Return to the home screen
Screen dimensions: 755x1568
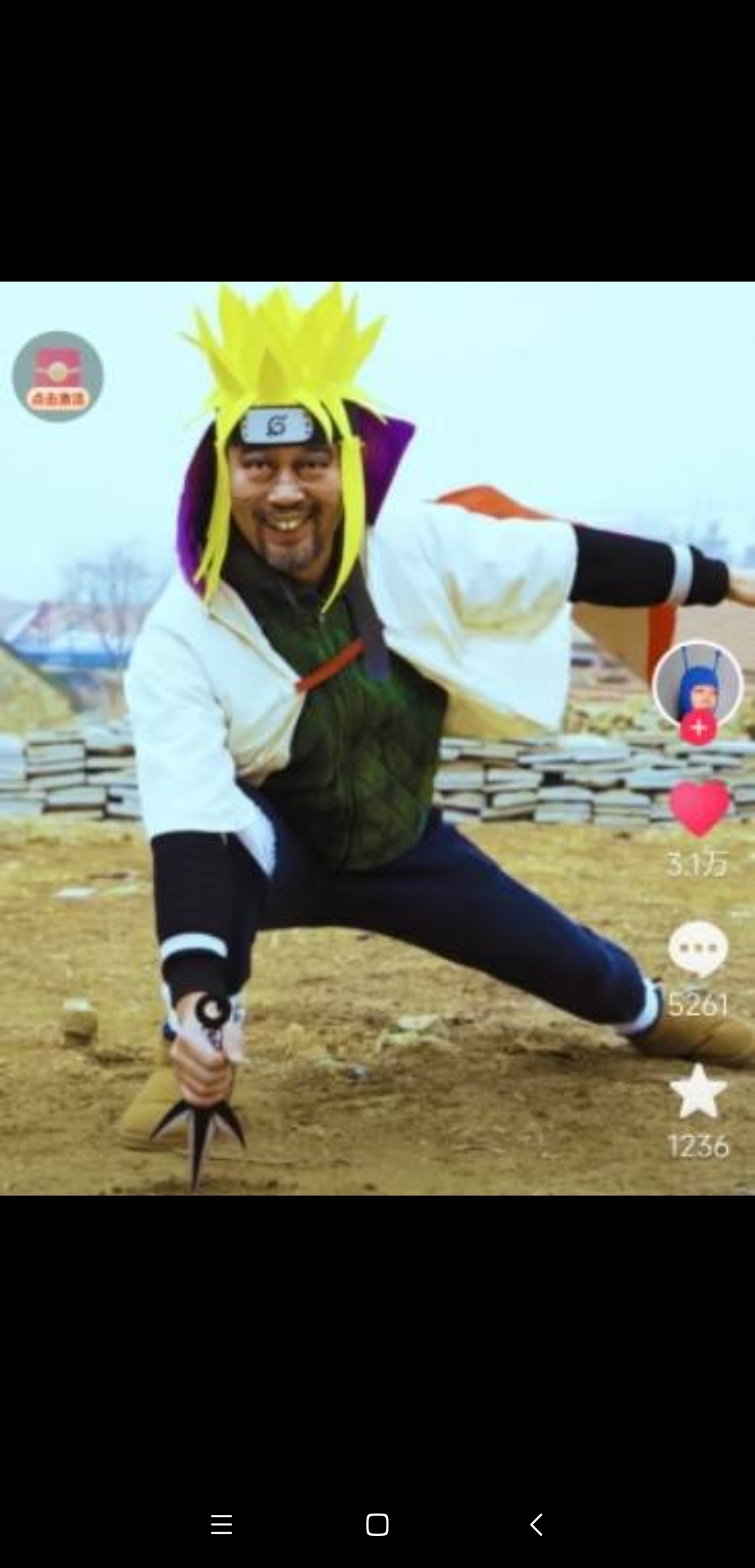point(377,1524)
